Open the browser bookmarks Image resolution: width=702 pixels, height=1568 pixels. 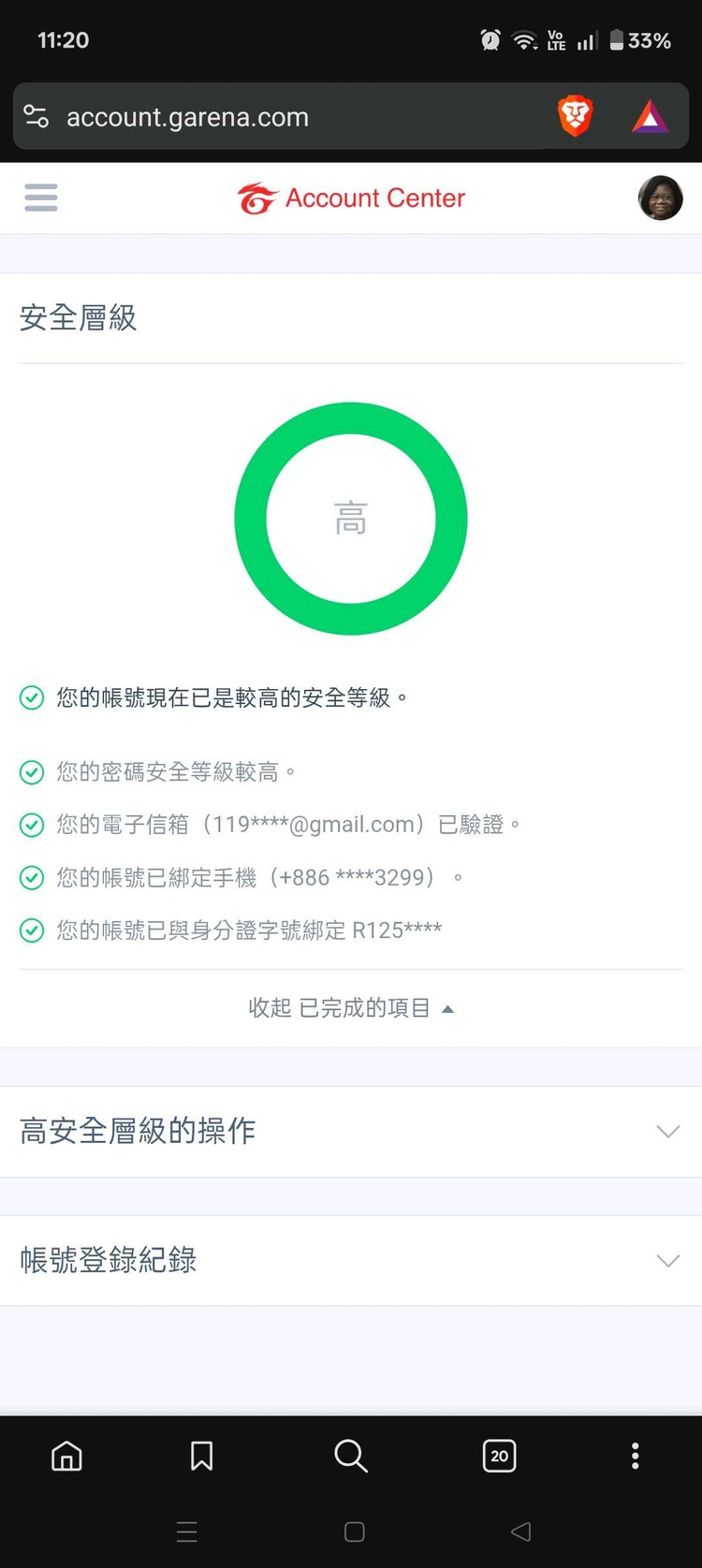pos(201,1456)
